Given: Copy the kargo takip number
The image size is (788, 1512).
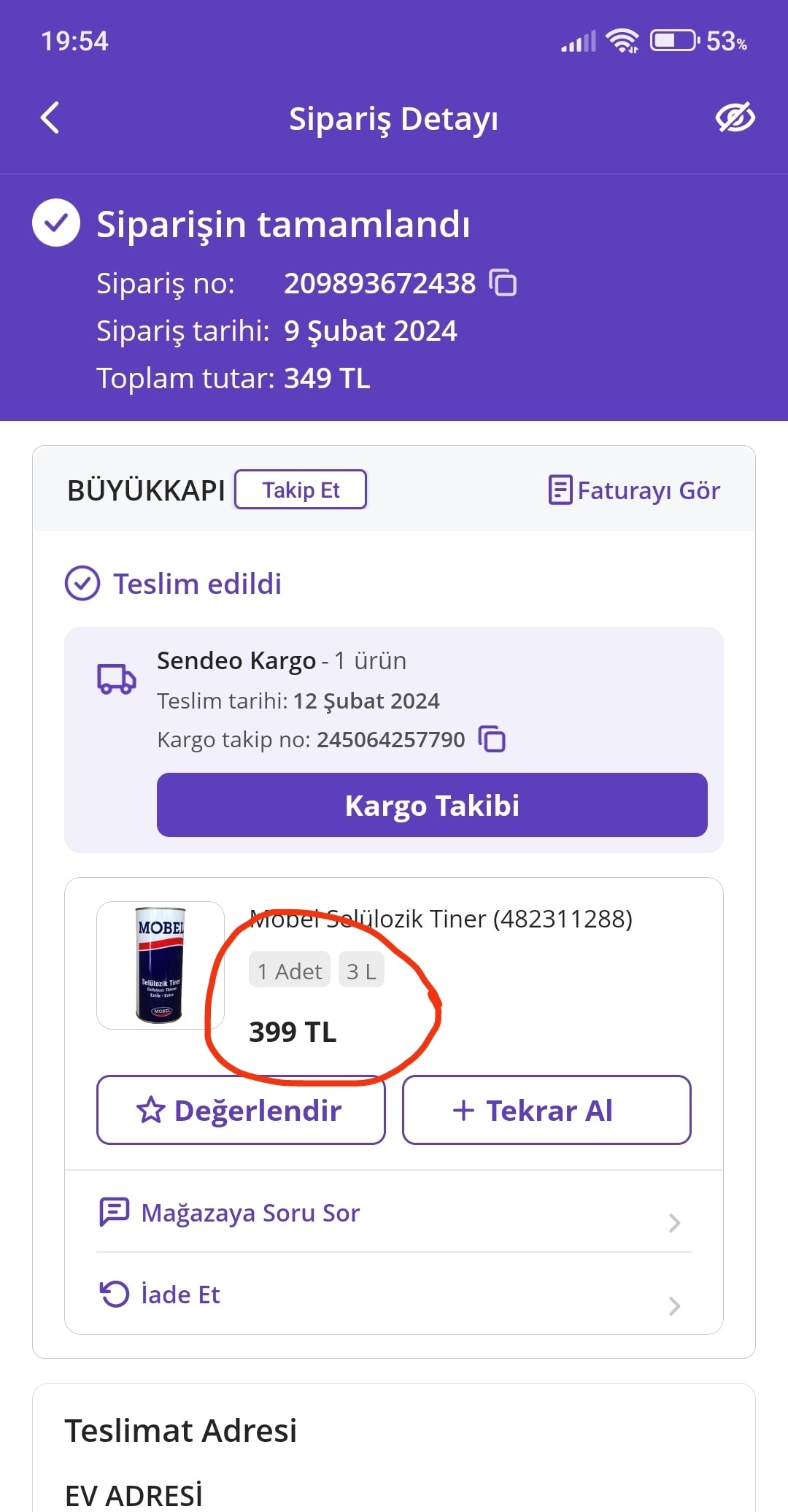Looking at the screenshot, I should click(x=492, y=739).
